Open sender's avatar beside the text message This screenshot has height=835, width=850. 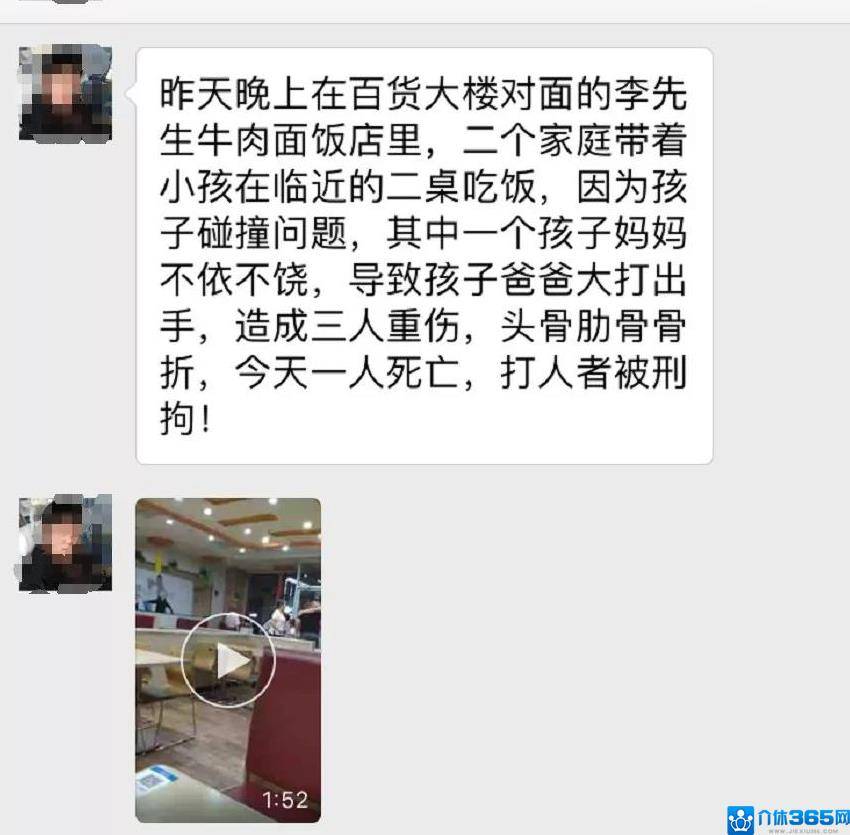coord(65,93)
